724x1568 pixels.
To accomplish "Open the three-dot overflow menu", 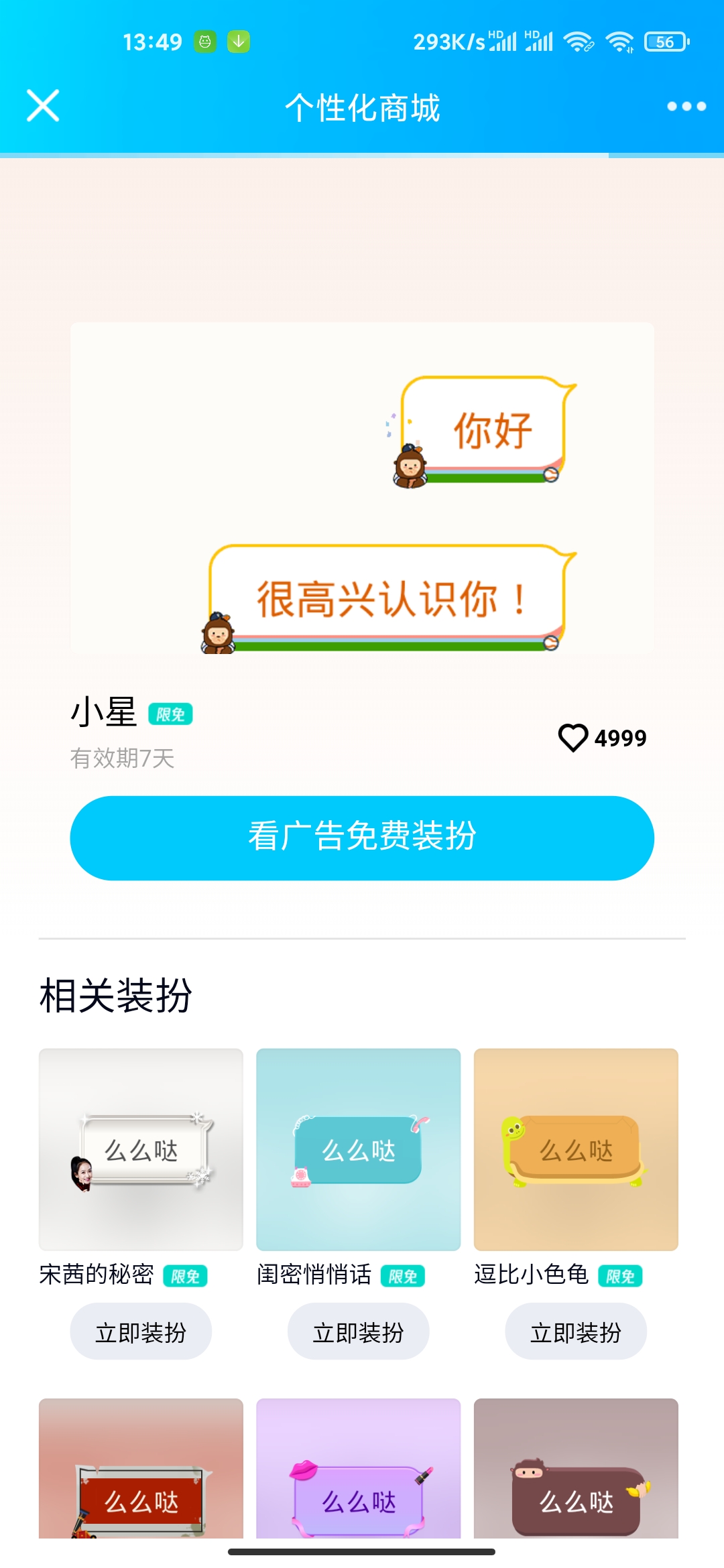I will click(686, 106).
